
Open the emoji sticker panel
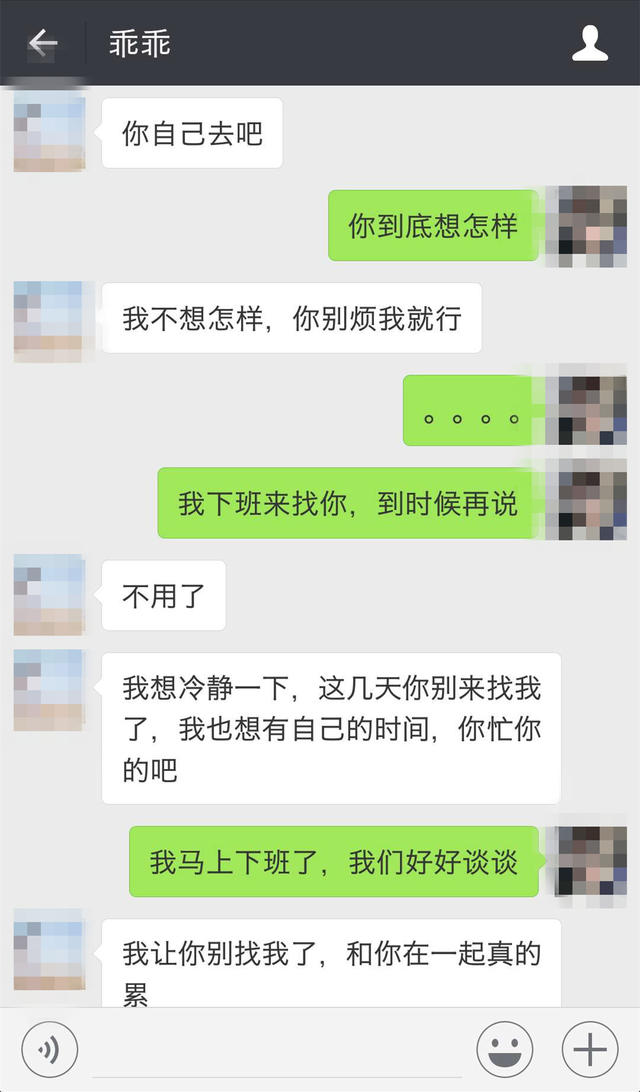[x=504, y=1048]
